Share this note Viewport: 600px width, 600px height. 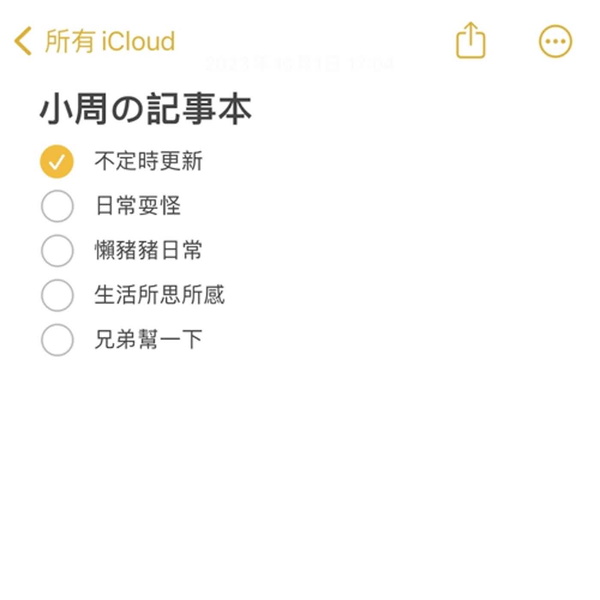click(470, 41)
